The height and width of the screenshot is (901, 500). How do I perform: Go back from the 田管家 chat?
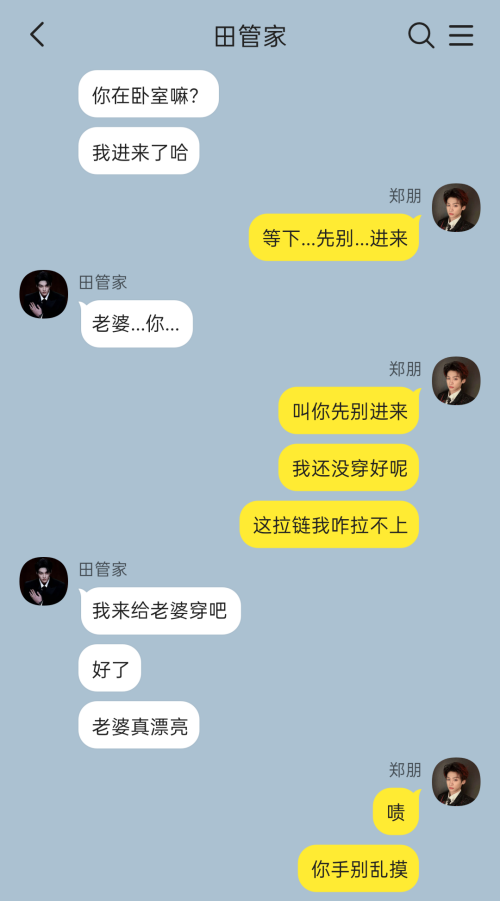click(37, 35)
